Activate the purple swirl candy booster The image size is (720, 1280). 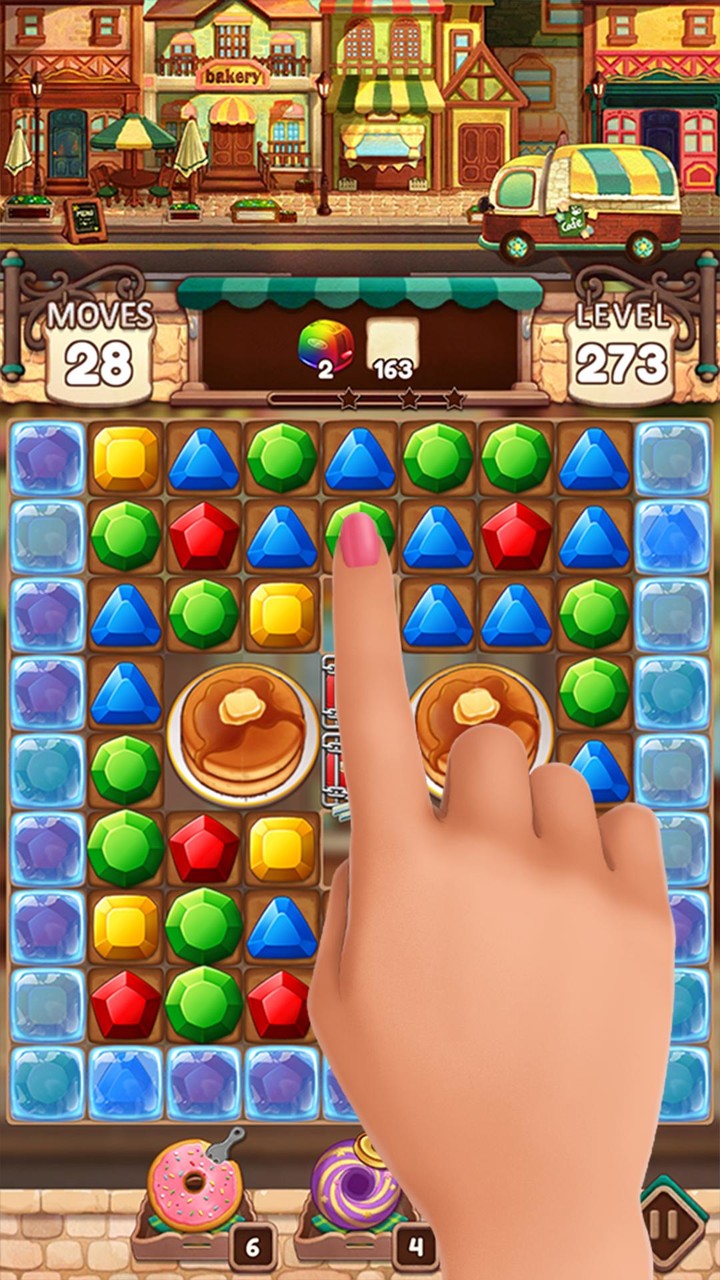coord(352,1186)
